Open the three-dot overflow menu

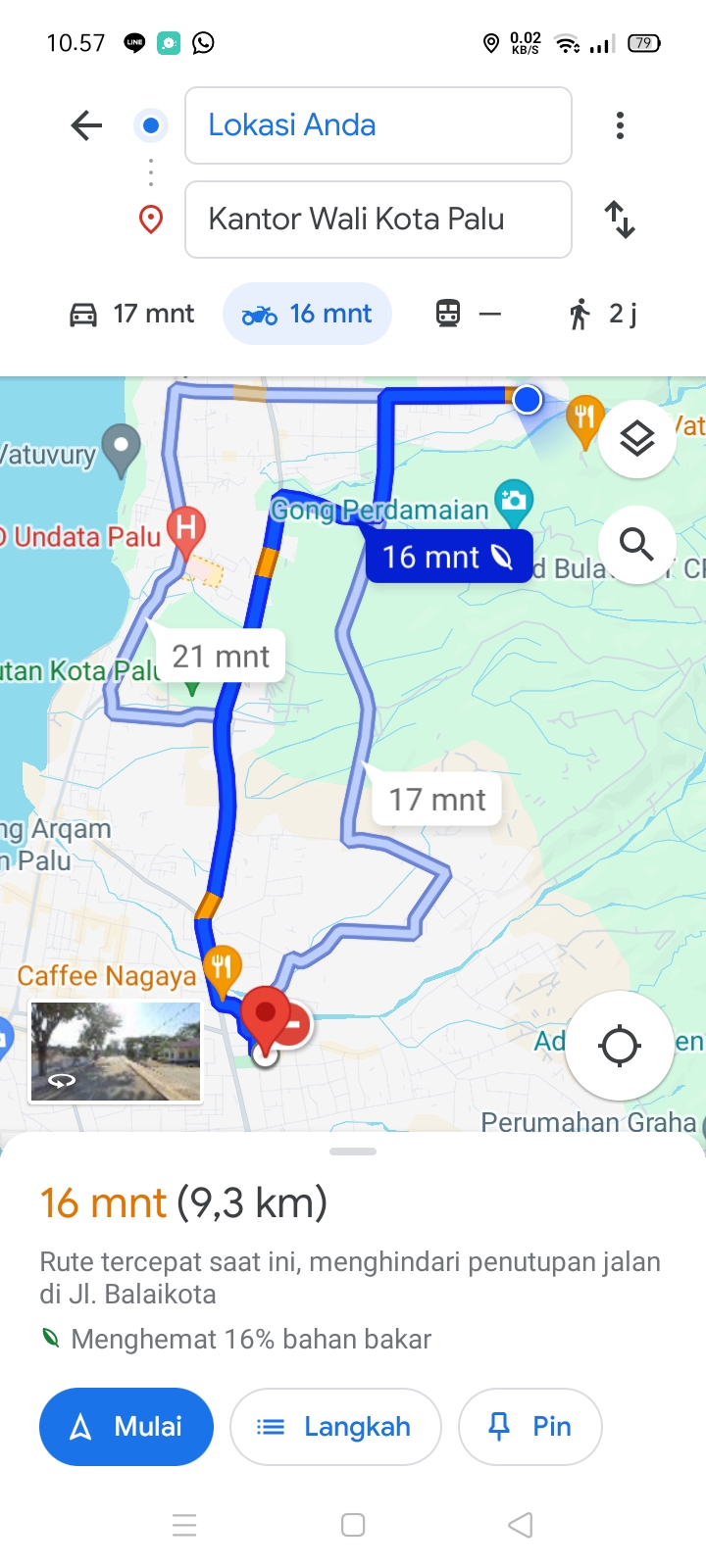point(620,125)
